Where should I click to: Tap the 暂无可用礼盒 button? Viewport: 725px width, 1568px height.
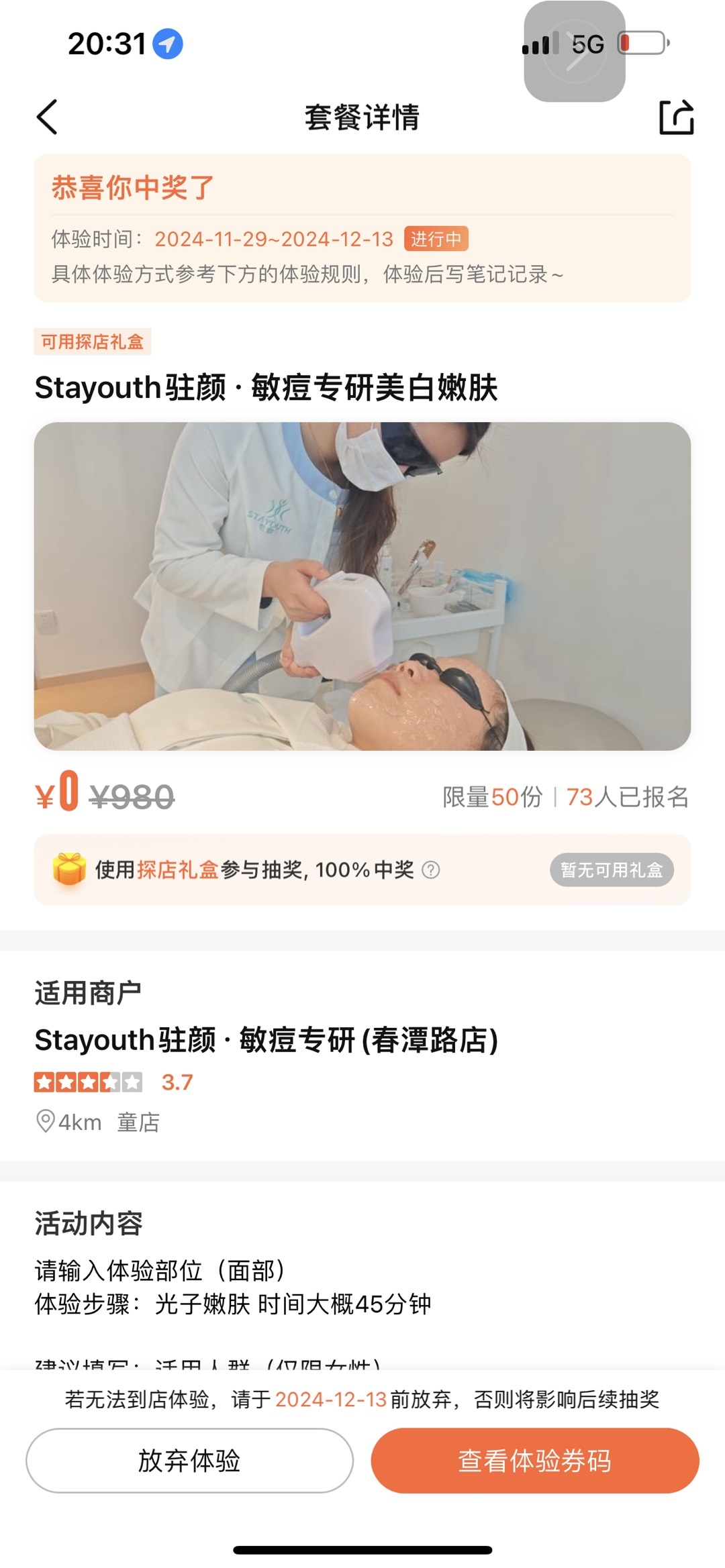click(612, 870)
